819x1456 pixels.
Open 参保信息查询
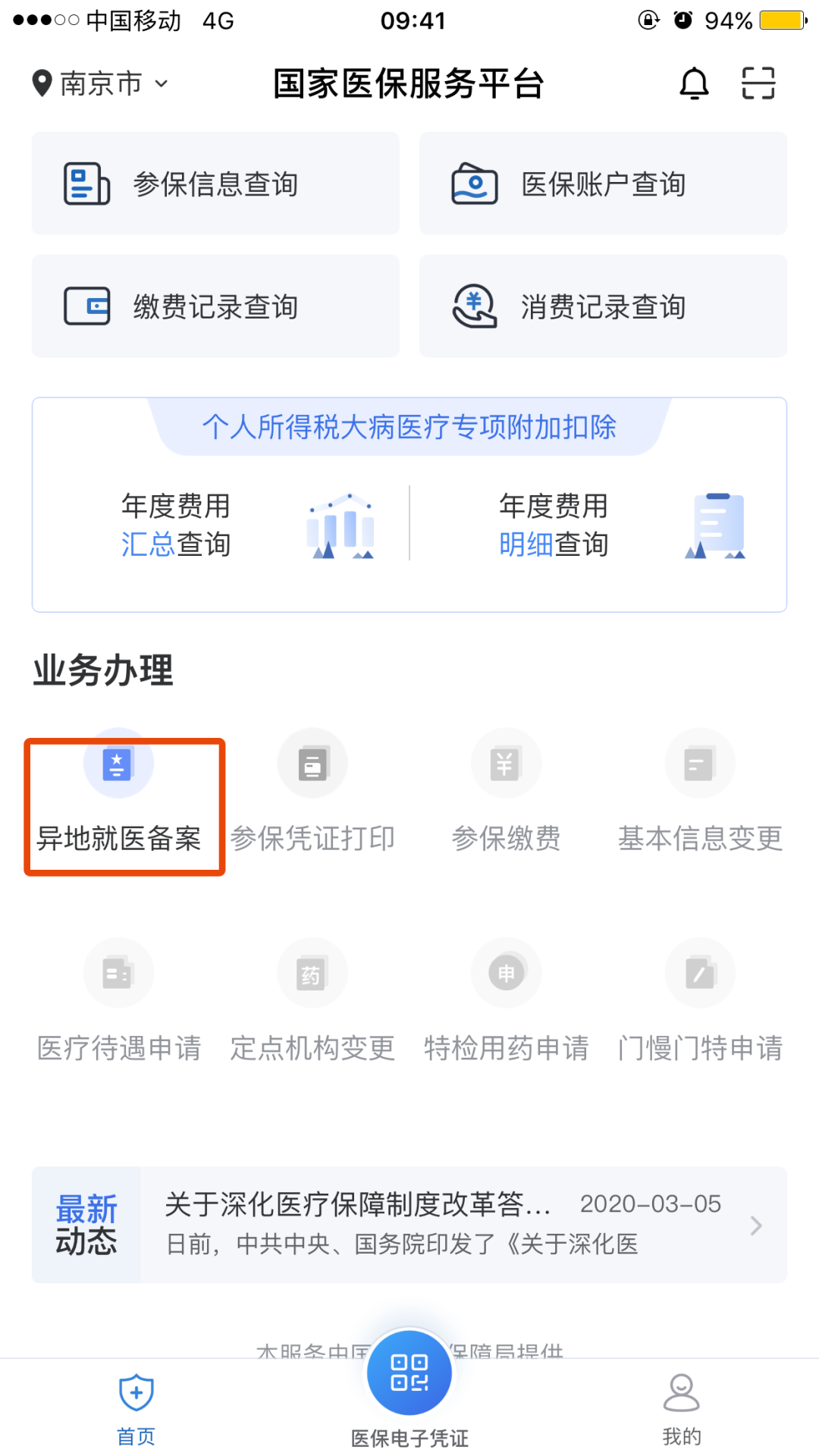pos(215,184)
